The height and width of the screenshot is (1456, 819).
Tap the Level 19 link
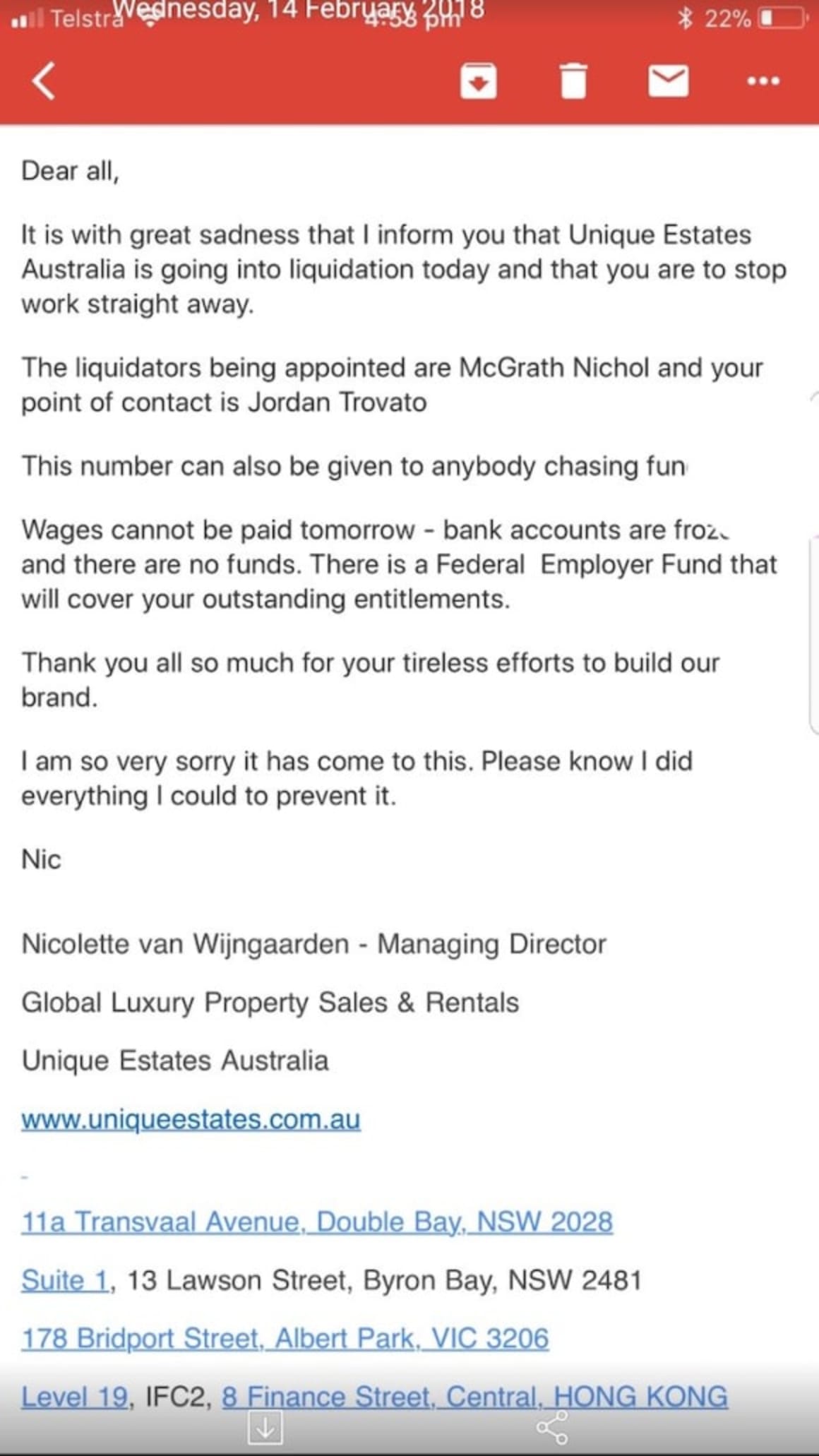point(75,1396)
